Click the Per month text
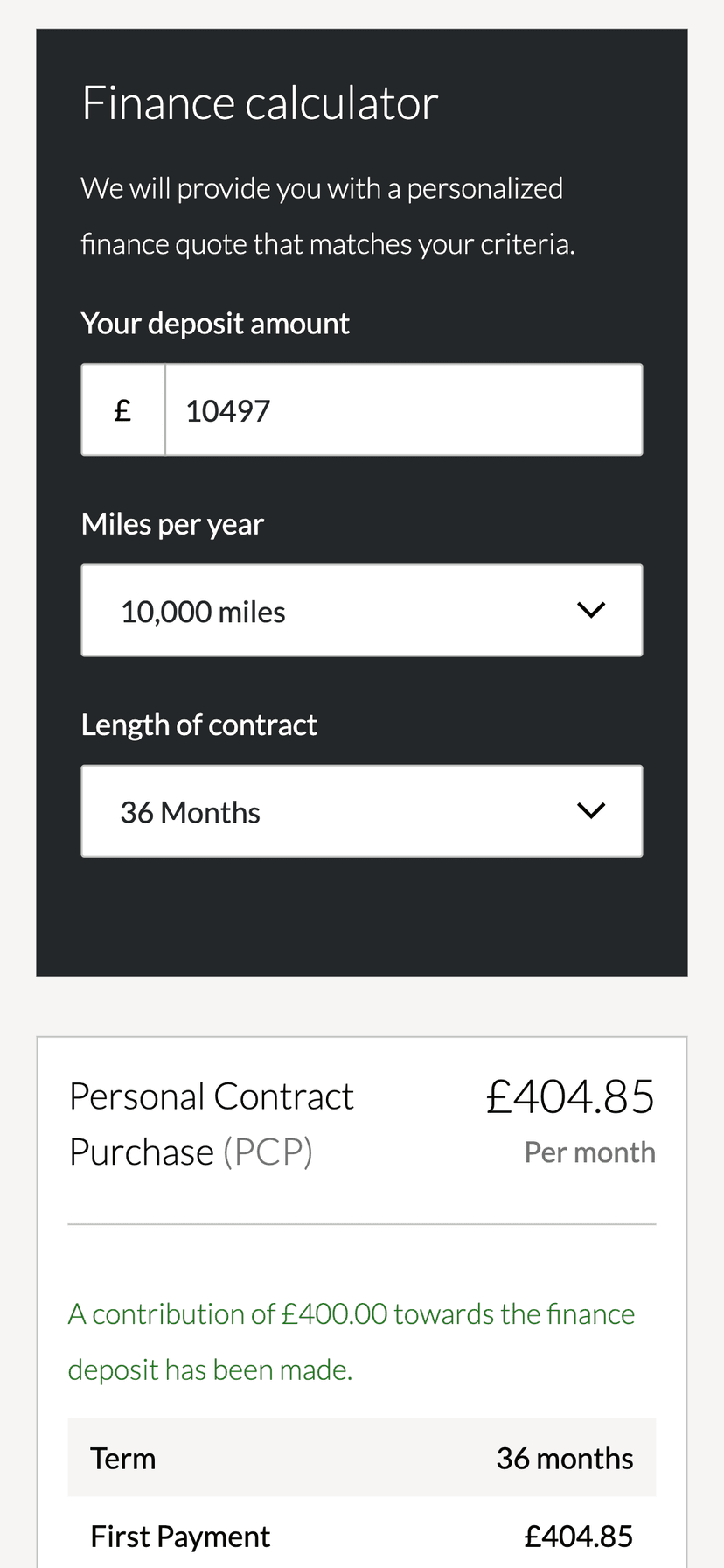The image size is (724, 1568). coord(588,1152)
